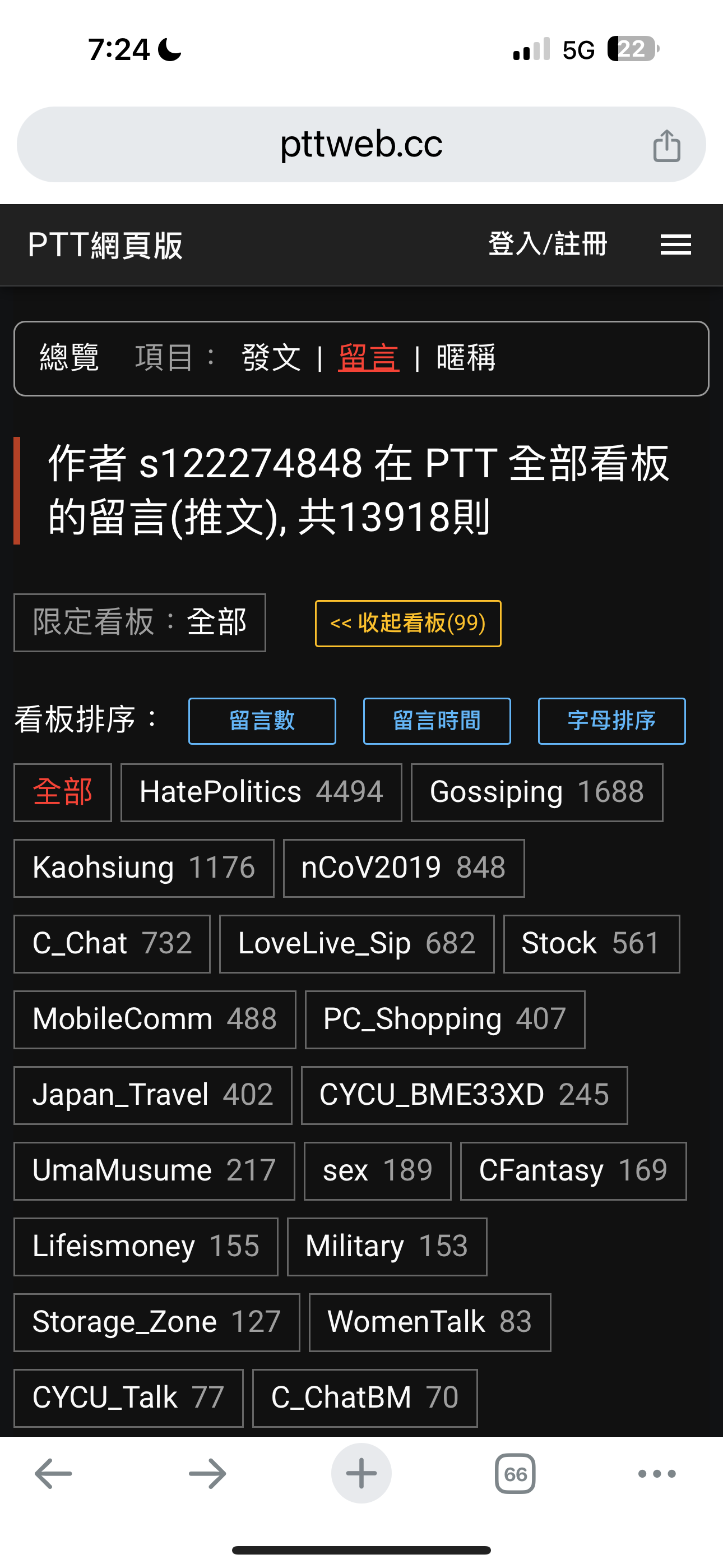This screenshot has height=1568, width=723.
Task: Sort boards by 字母排序
Action: 611,721
